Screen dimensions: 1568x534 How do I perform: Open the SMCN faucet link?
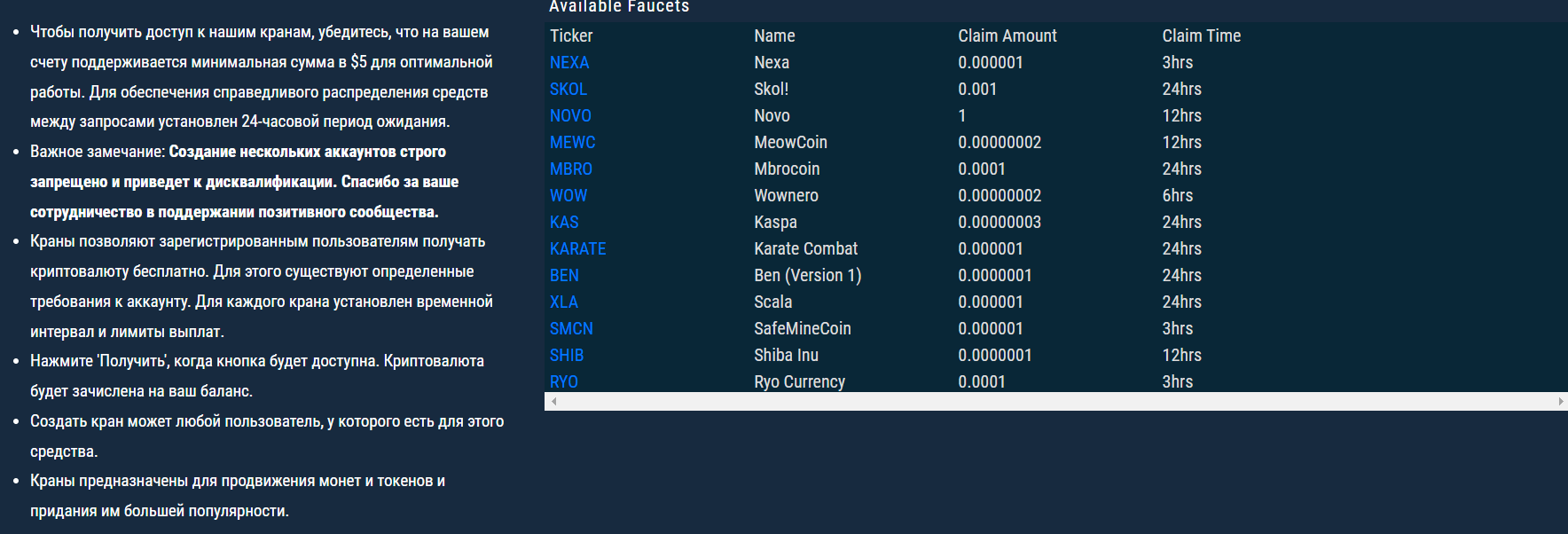571,329
